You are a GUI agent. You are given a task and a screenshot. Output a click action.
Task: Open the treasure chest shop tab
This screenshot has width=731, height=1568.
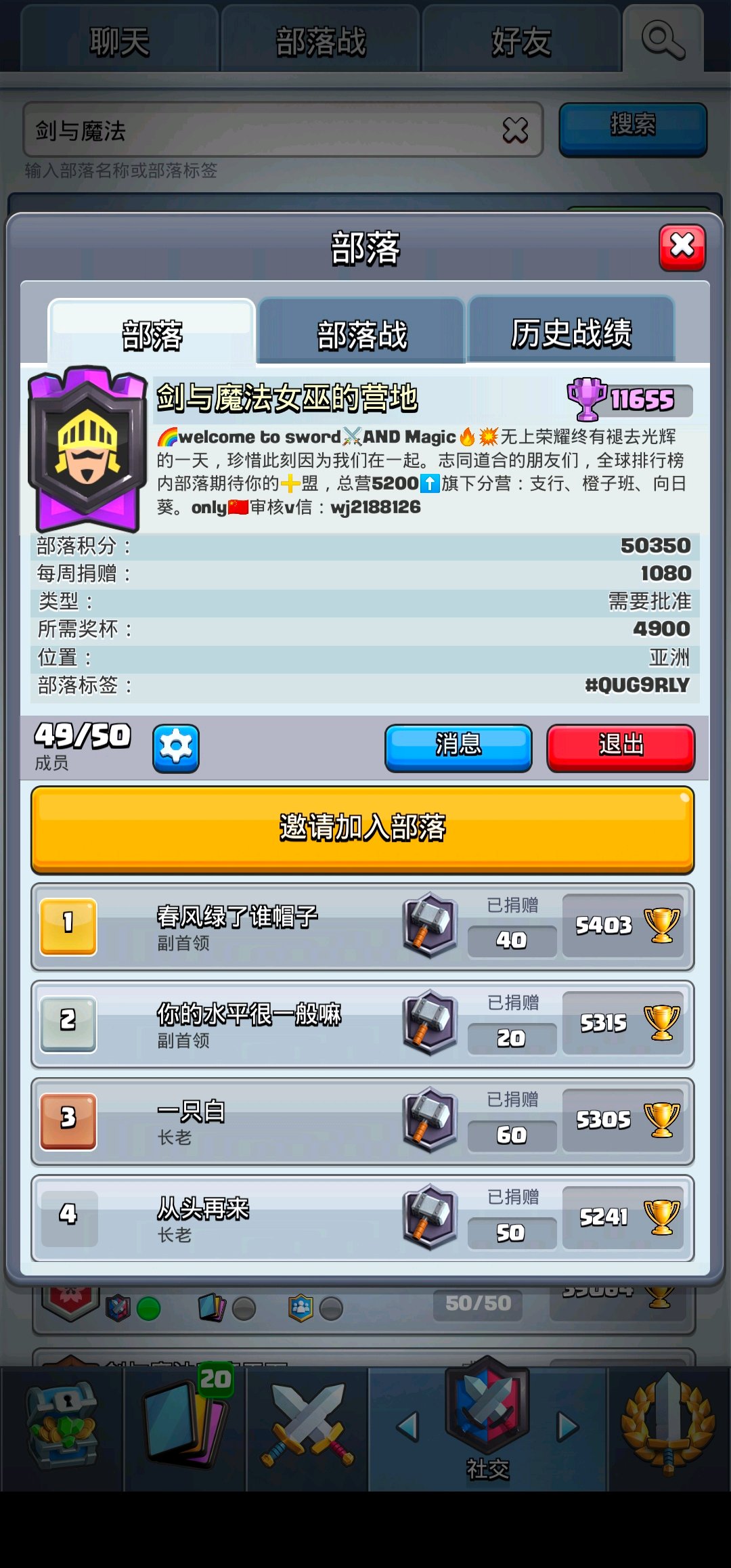point(62,1429)
